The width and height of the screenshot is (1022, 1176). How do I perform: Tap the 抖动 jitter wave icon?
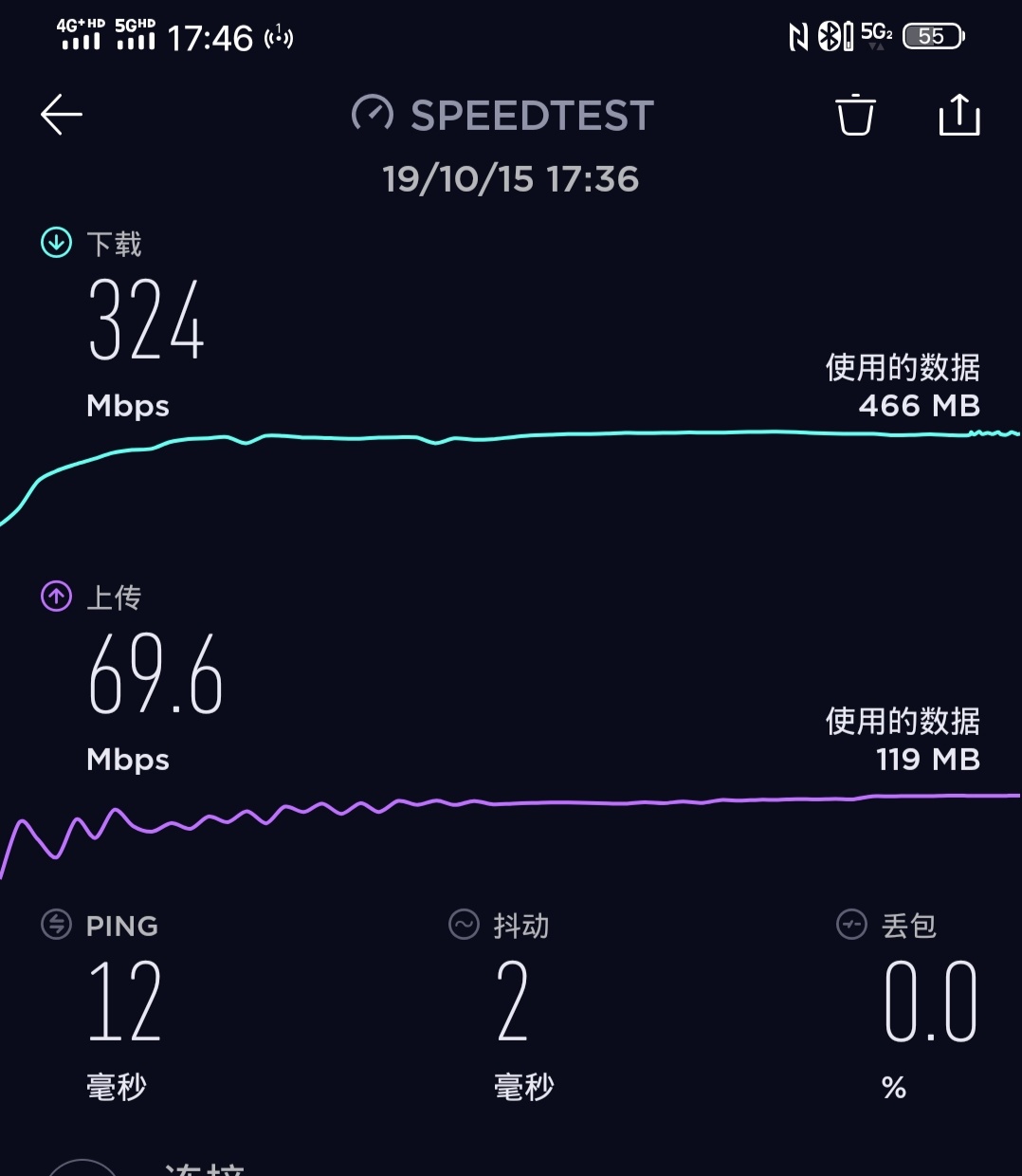pos(464,925)
